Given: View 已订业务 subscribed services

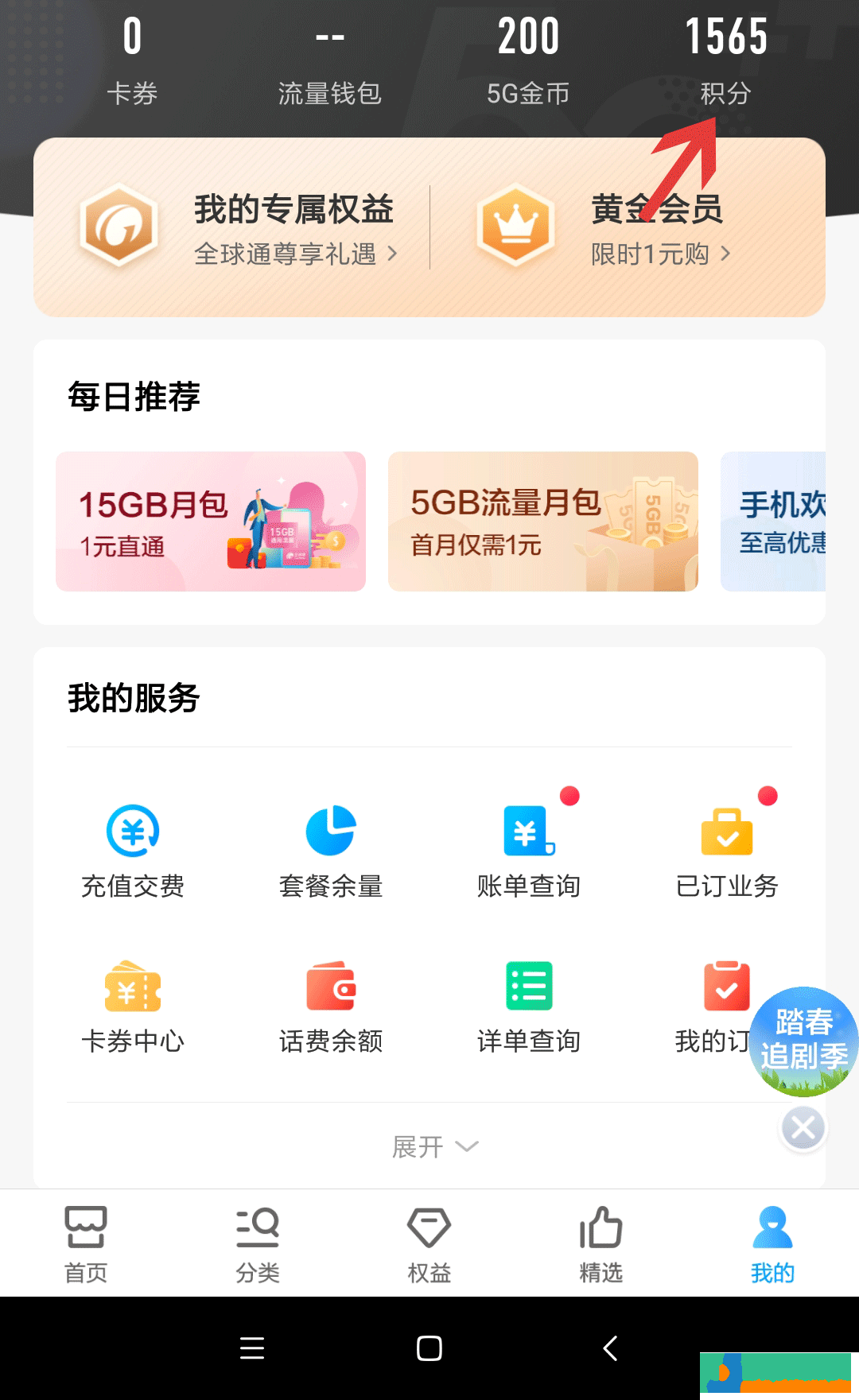Looking at the screenshot, I should point(727,851).
